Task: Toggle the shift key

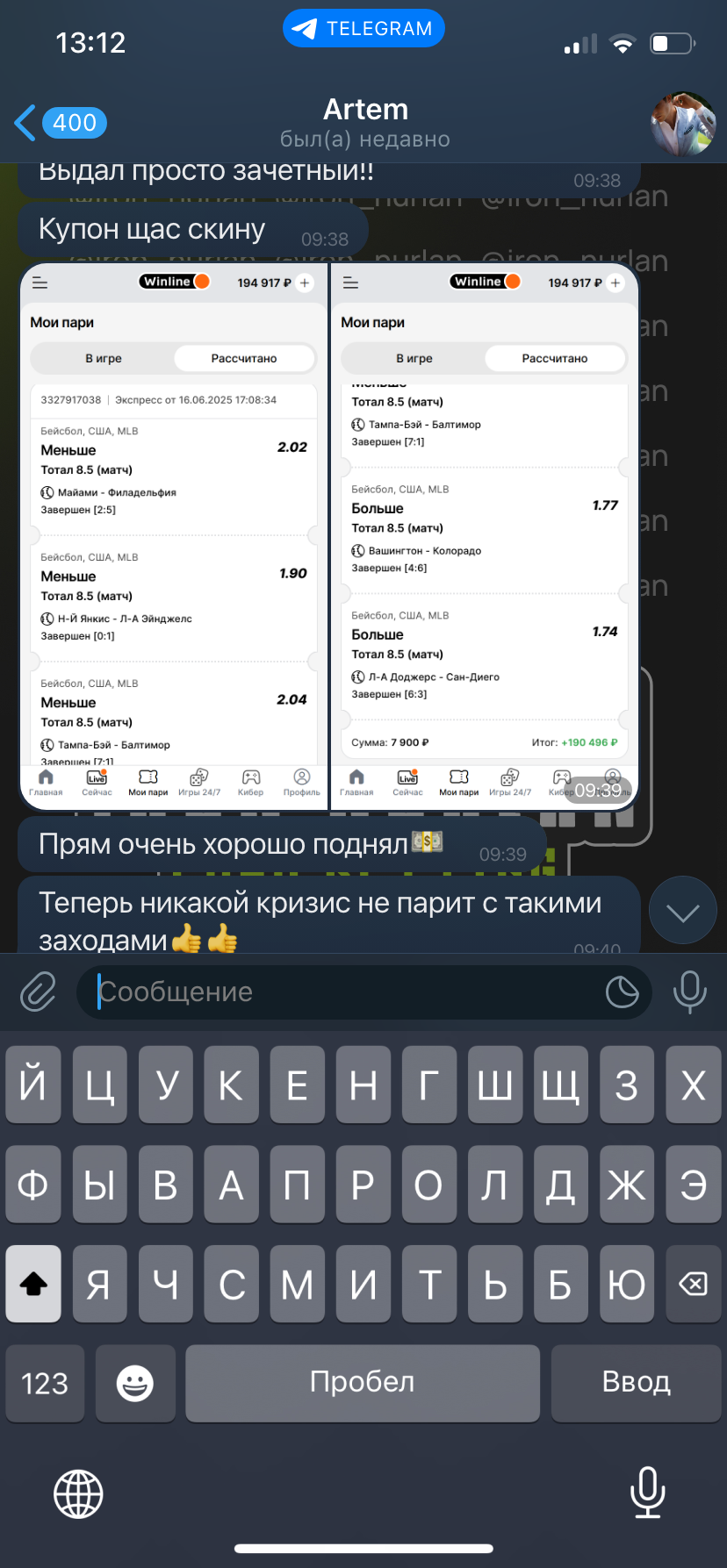Action: 33,1285
